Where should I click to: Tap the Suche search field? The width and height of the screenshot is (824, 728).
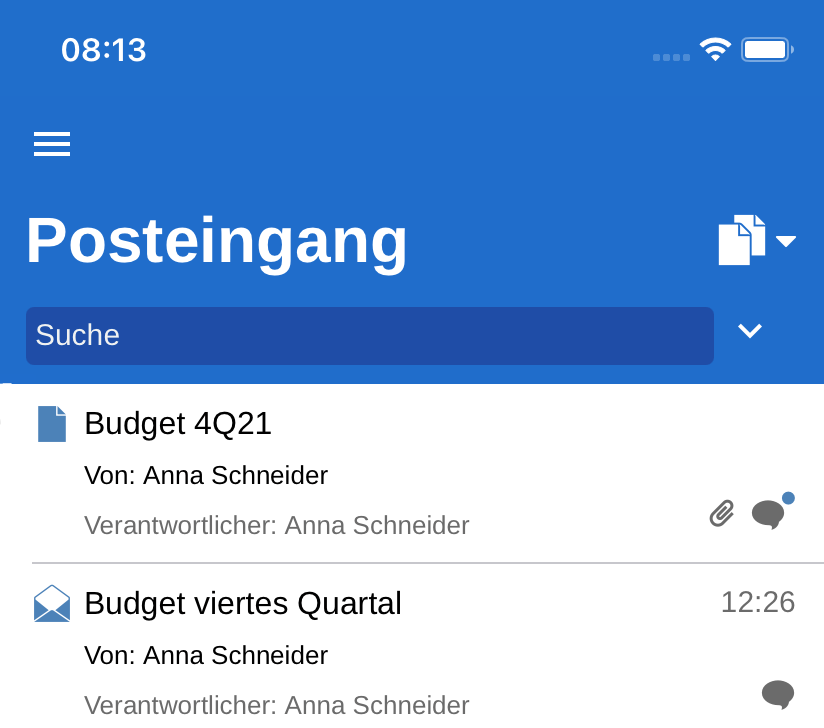pyautogui.click(x=369, y=336)
